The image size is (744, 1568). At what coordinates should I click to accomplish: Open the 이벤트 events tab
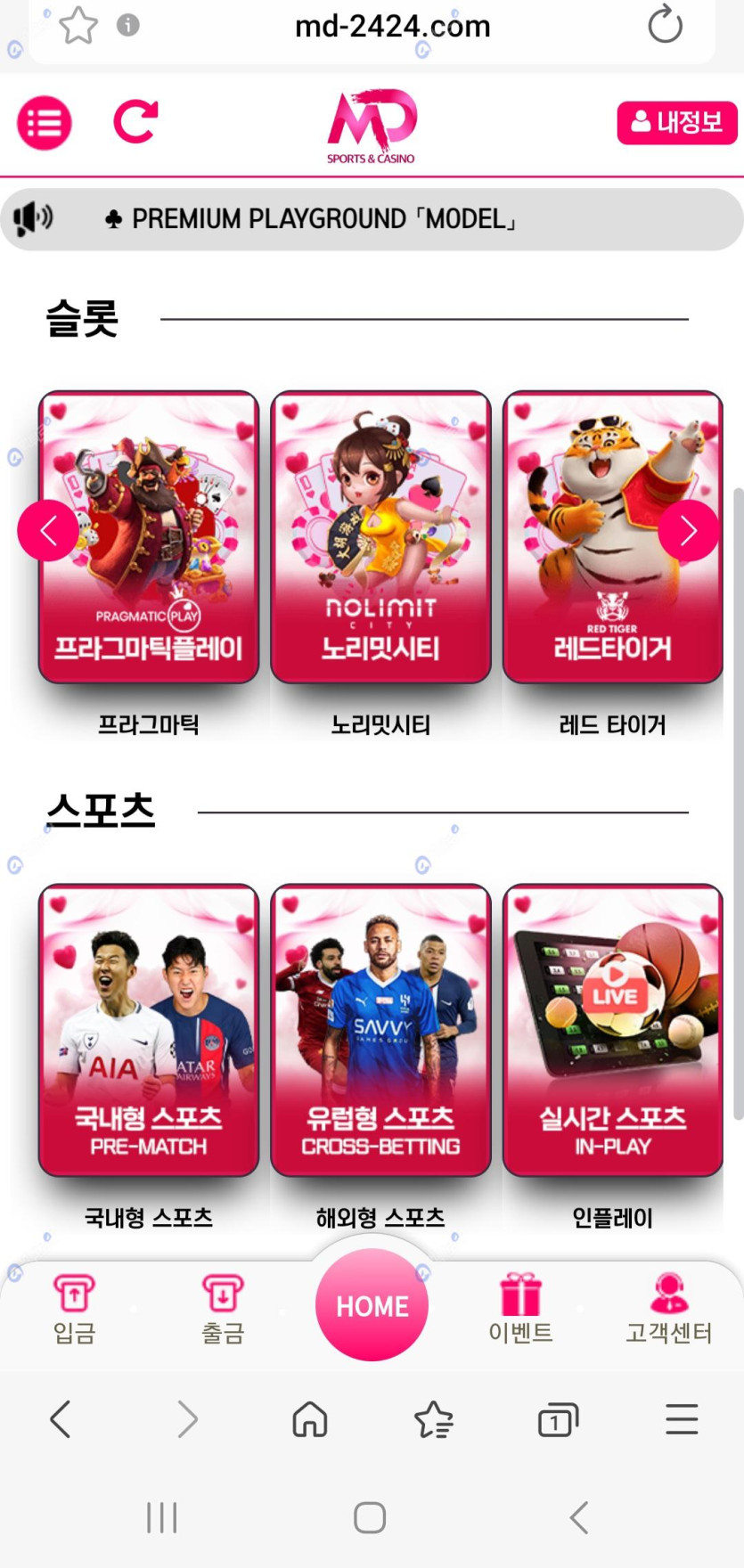click(520, 1308)
